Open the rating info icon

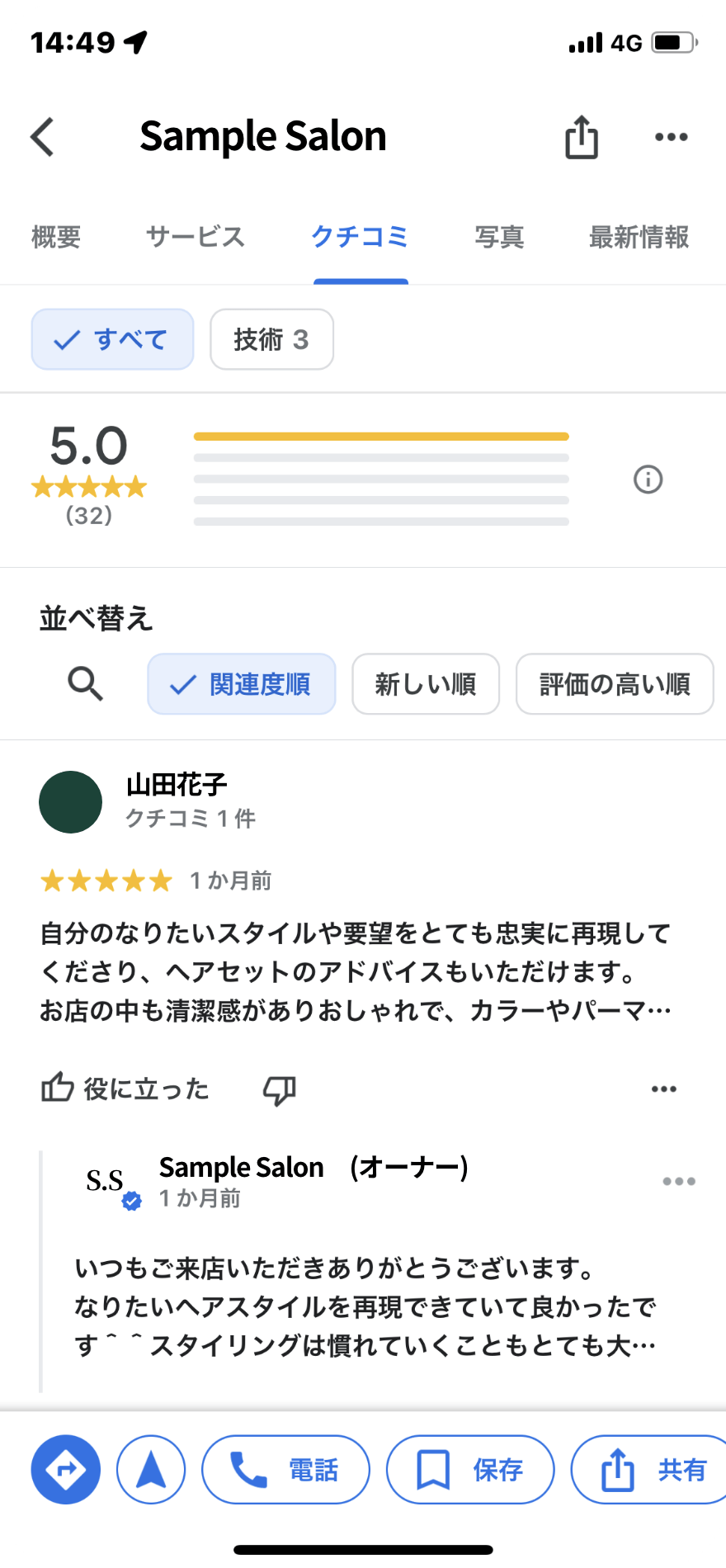(648, 479)
